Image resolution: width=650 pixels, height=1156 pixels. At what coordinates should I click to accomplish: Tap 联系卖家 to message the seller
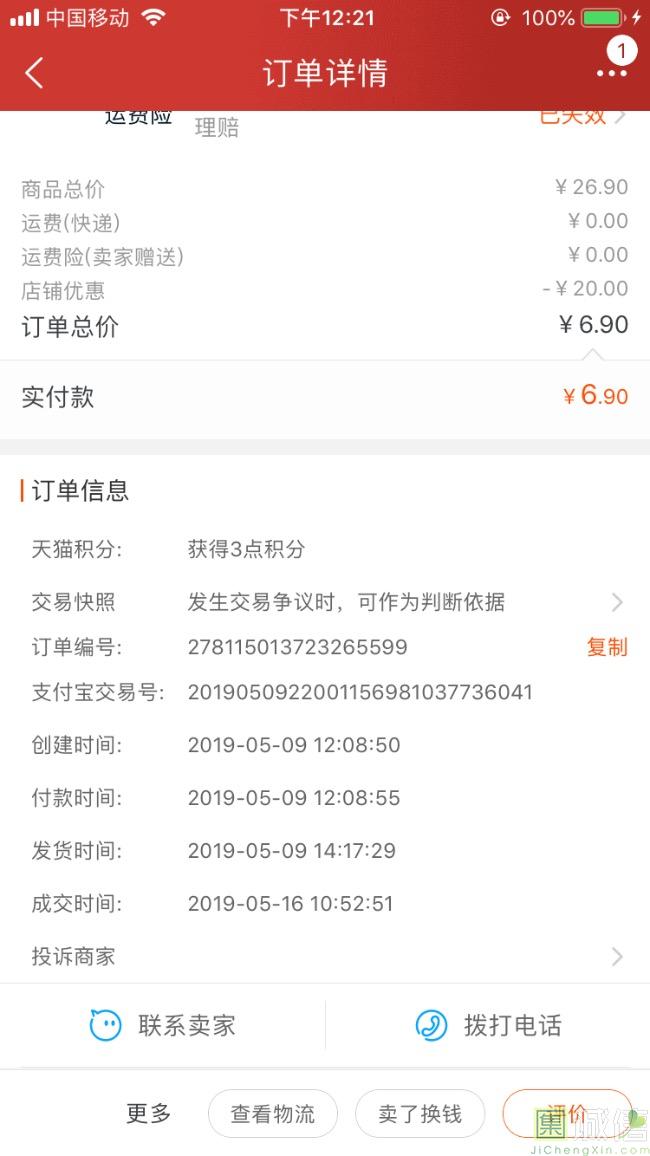click(x=162, y=1025)
